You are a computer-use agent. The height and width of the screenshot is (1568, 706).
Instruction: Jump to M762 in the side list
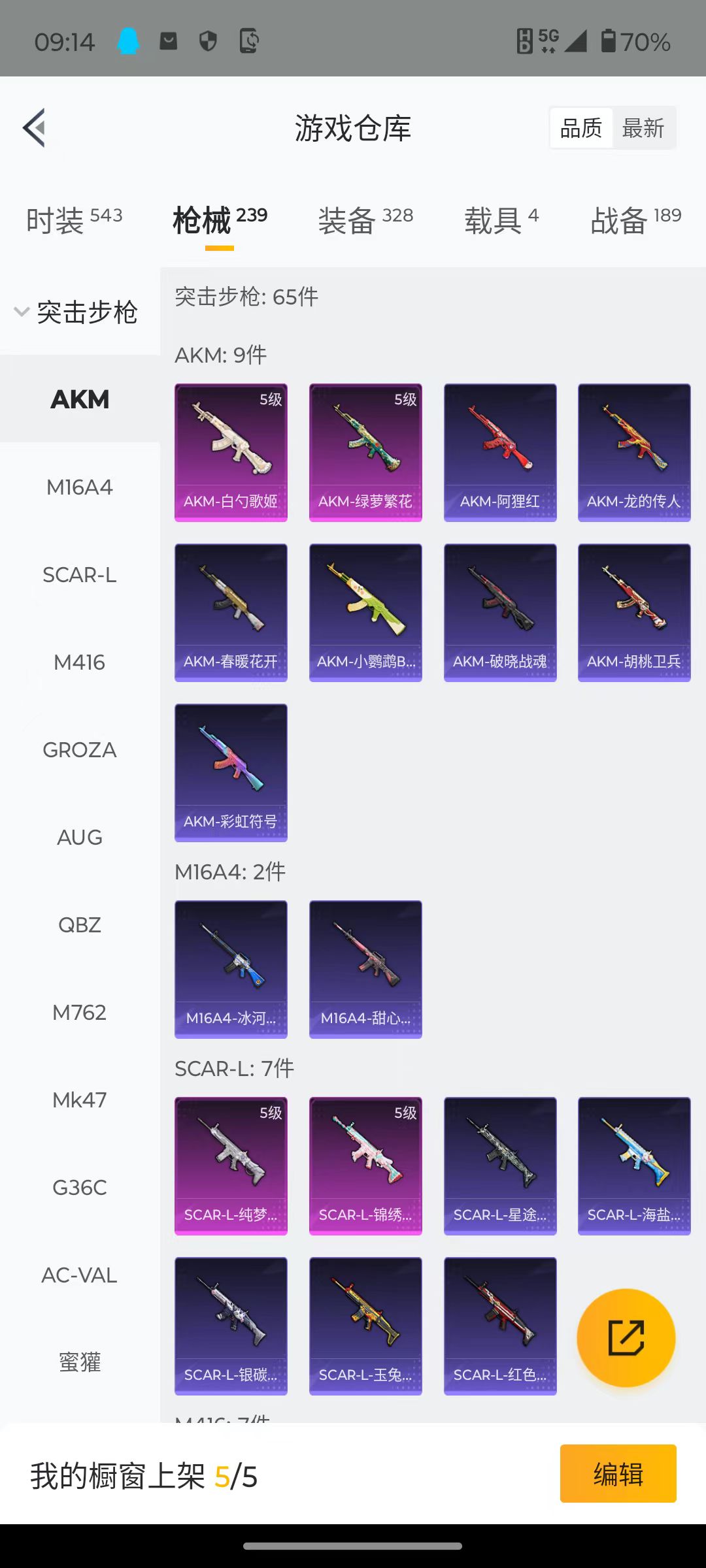80,1013
